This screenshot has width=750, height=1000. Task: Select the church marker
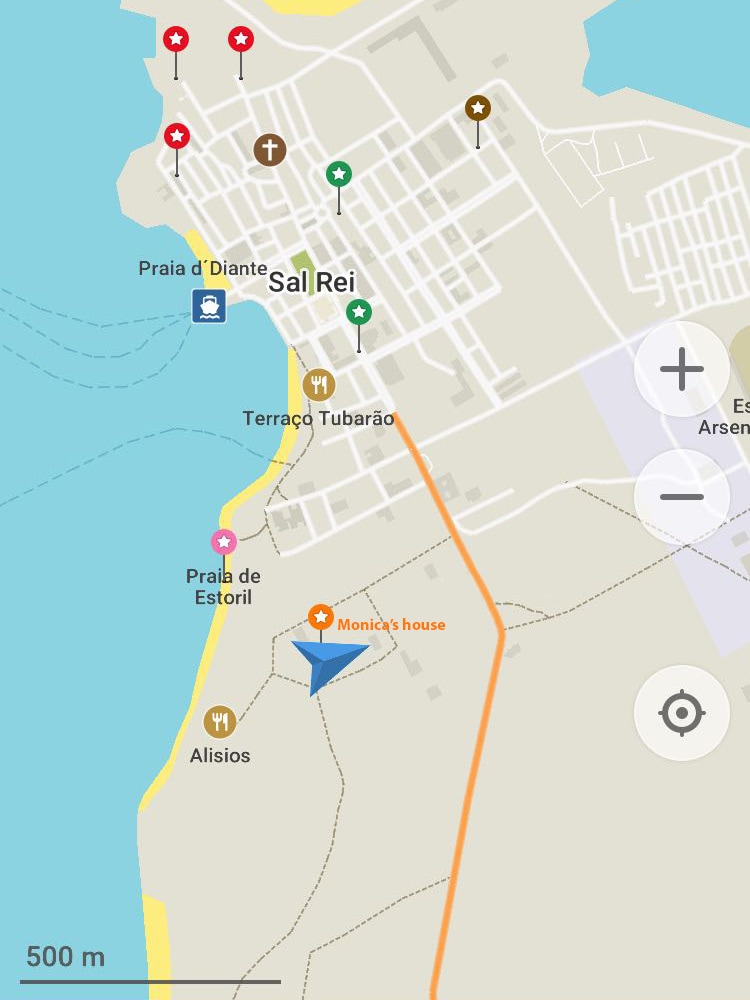pyautogui.click(x=269, y=150)
